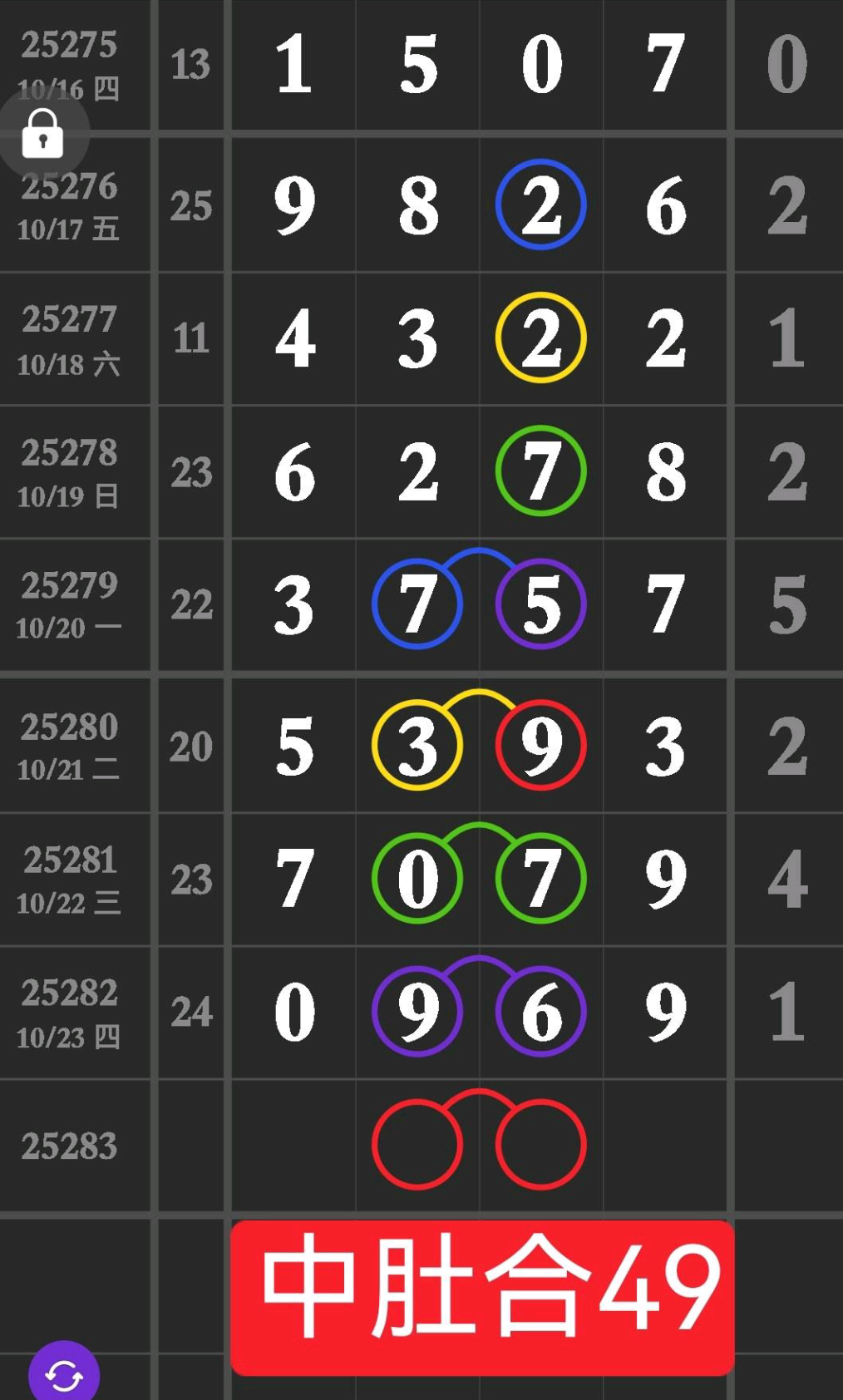The width and height of the screenshot is (843, 1400).
Task: Tap the lock icon
Action: click(x=43, y=134)
